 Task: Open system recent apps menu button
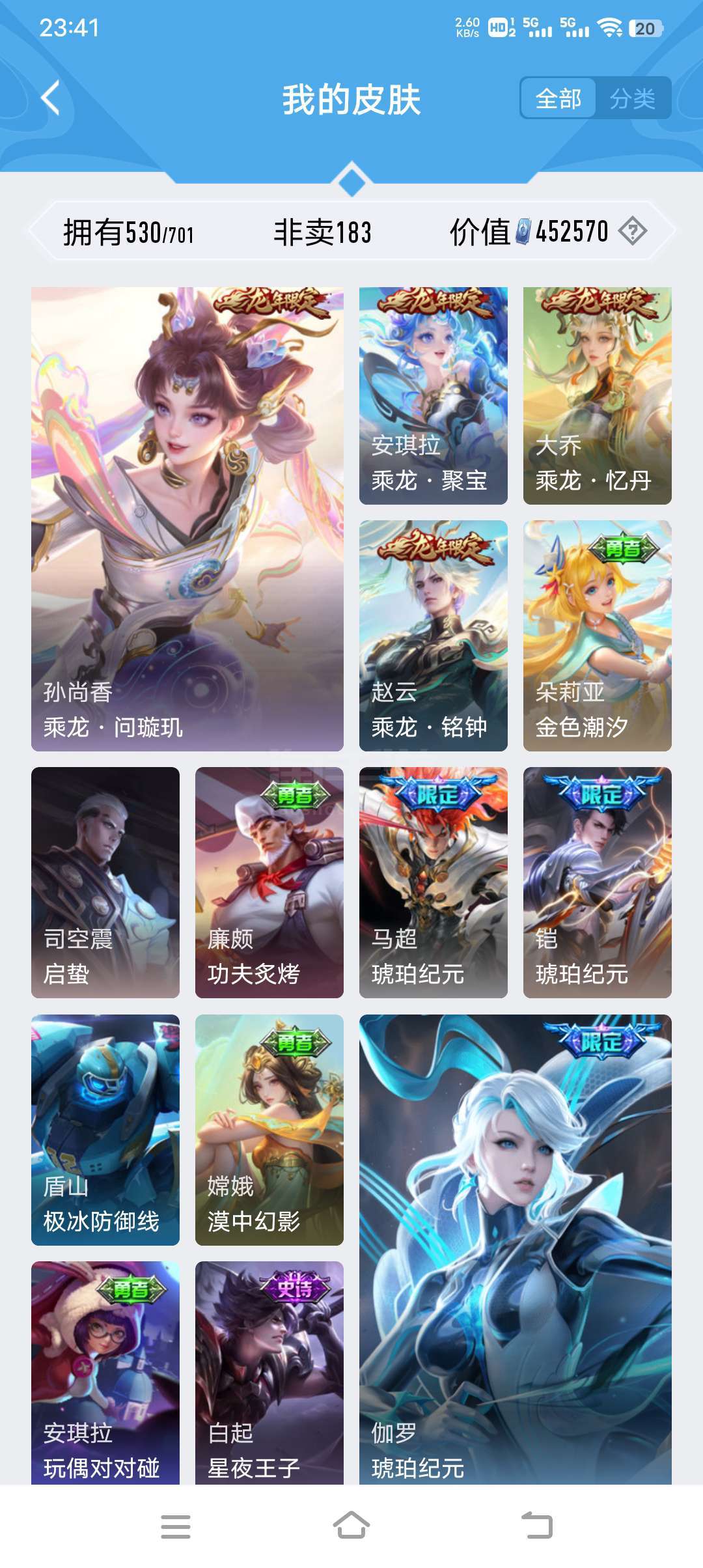tap(176, 1526)
